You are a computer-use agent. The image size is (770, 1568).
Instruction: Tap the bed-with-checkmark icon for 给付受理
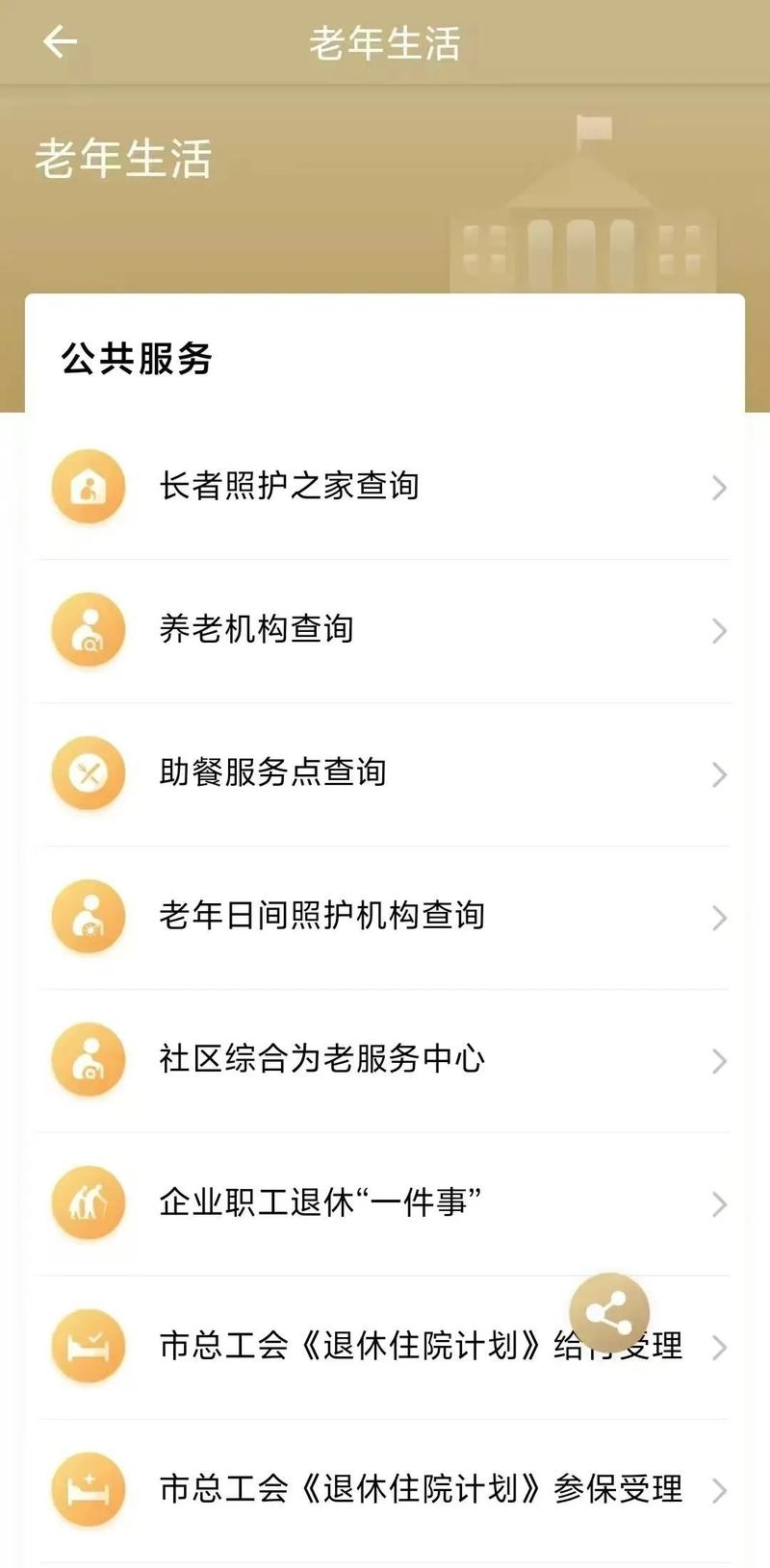point(88,1347)
